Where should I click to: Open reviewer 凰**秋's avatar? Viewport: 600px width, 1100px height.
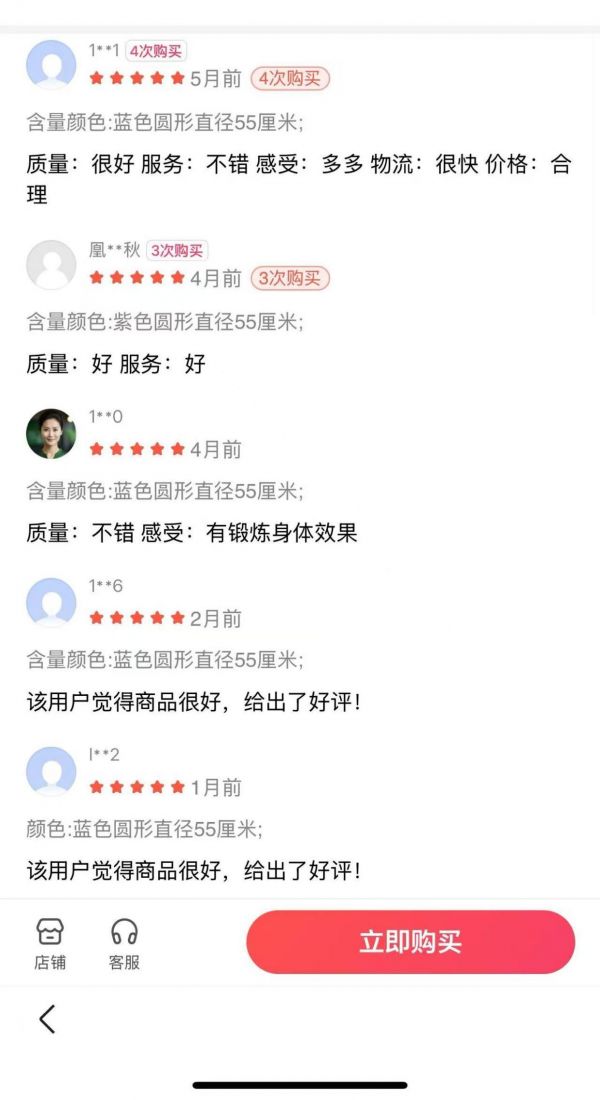coord(51,265)
